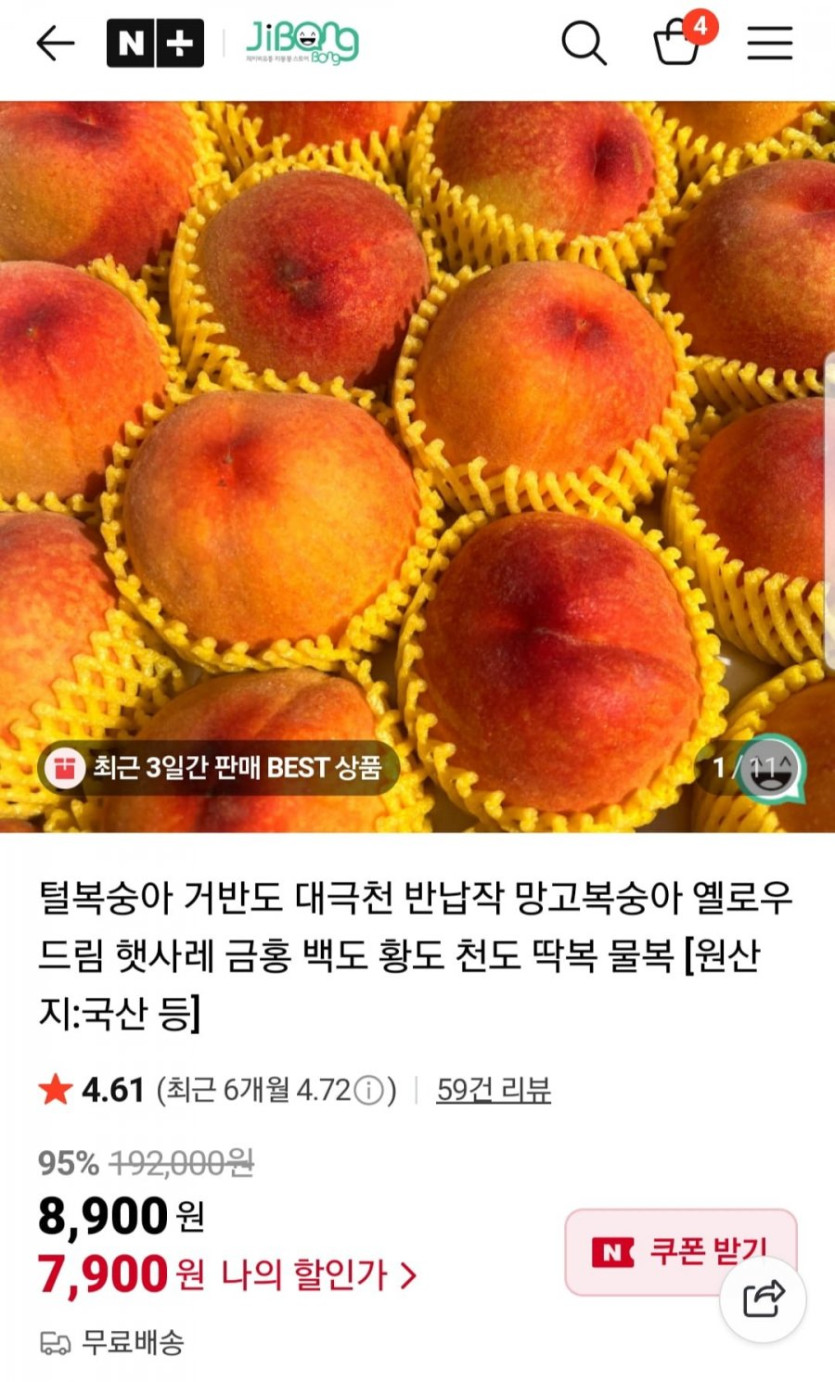Tap the 쿠폰 받기 button
The width and height of the screenshot is (835, 1382).
[681, 1250]
